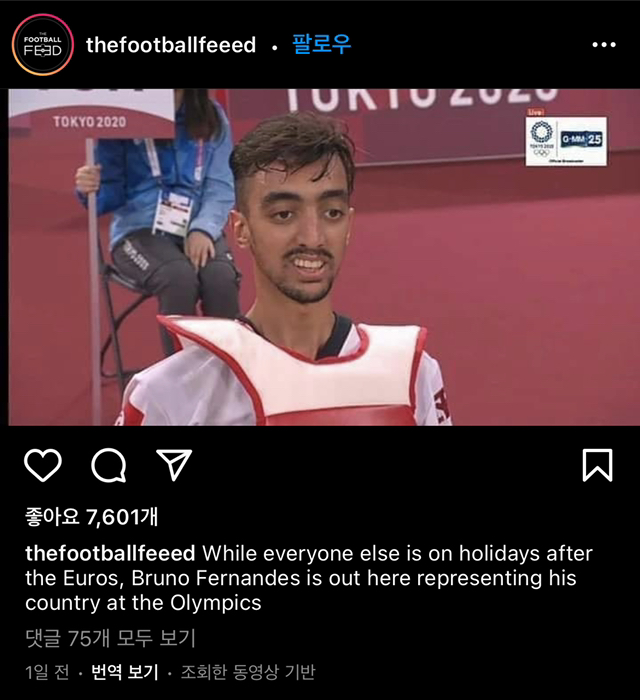This screenshot has width=640, height=700.
Task: Tap 번역 보기 to translate the caption
Action: click(123, 672)
